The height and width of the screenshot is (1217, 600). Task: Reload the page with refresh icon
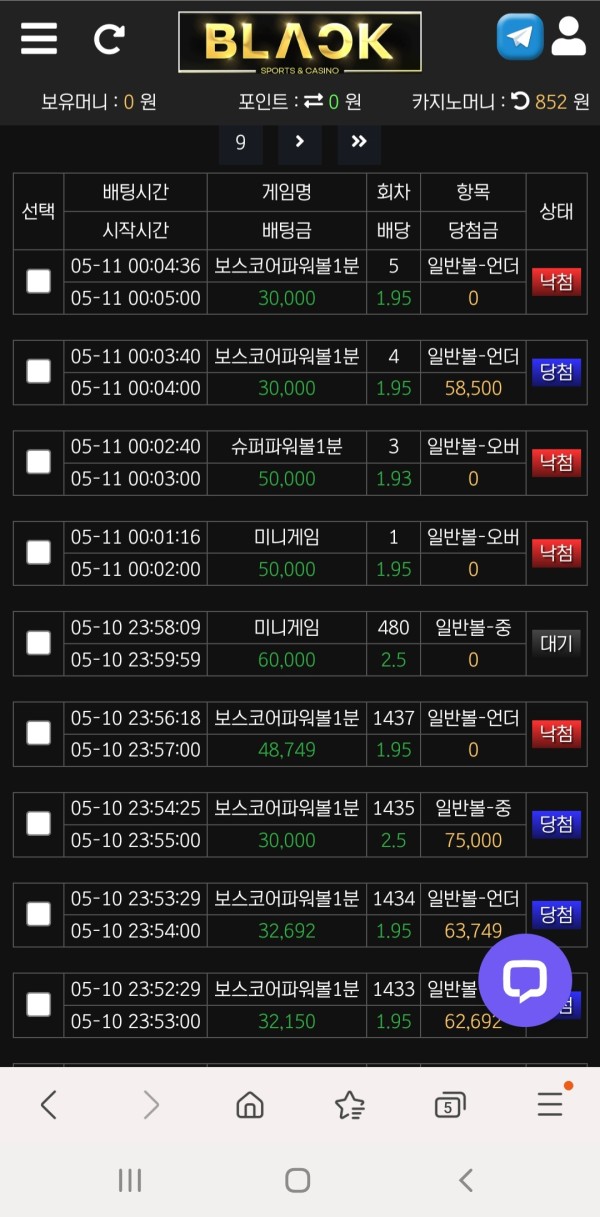108,39
